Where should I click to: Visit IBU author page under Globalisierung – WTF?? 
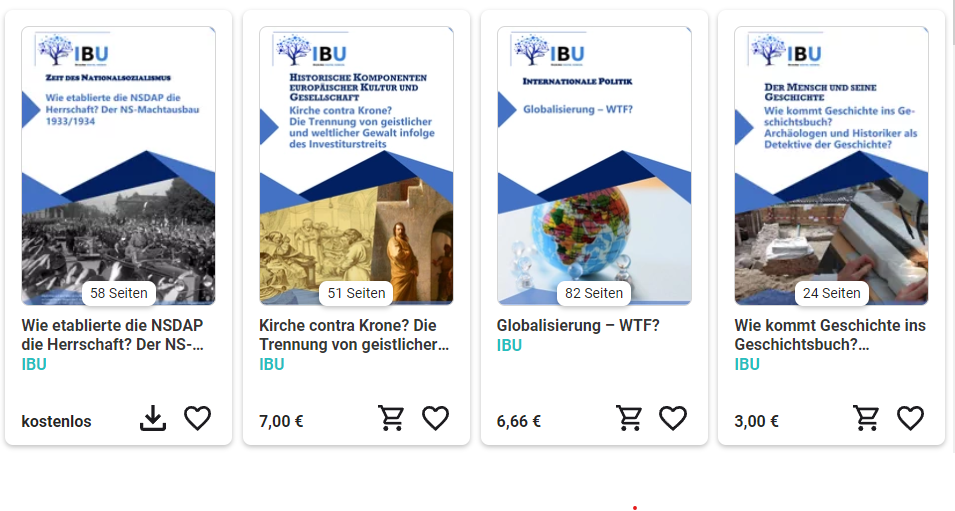pos(509,345)
